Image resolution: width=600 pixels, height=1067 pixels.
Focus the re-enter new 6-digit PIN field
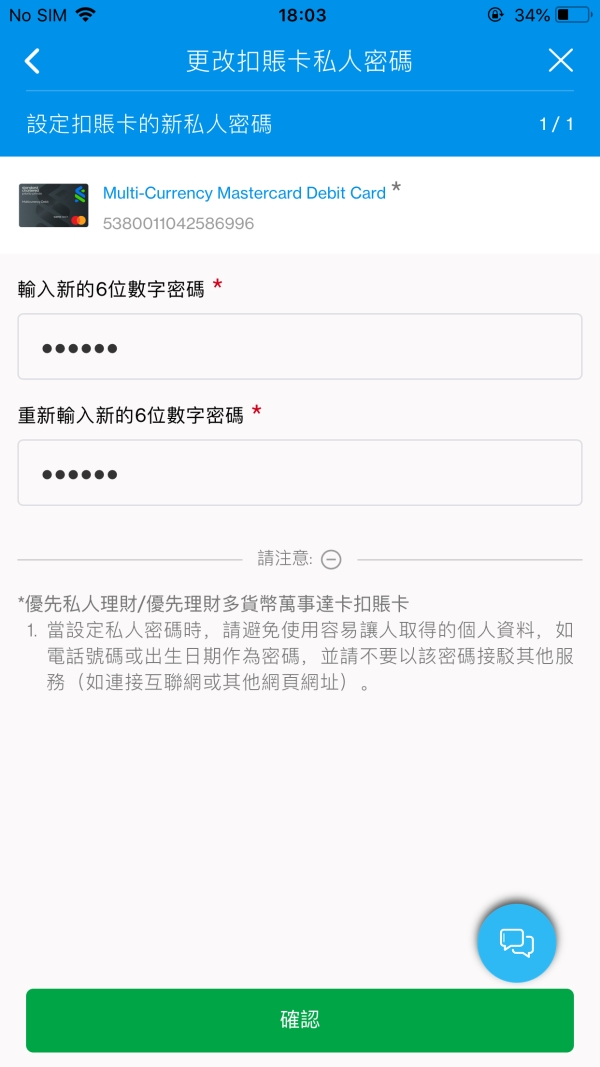(x=300, y=473)
